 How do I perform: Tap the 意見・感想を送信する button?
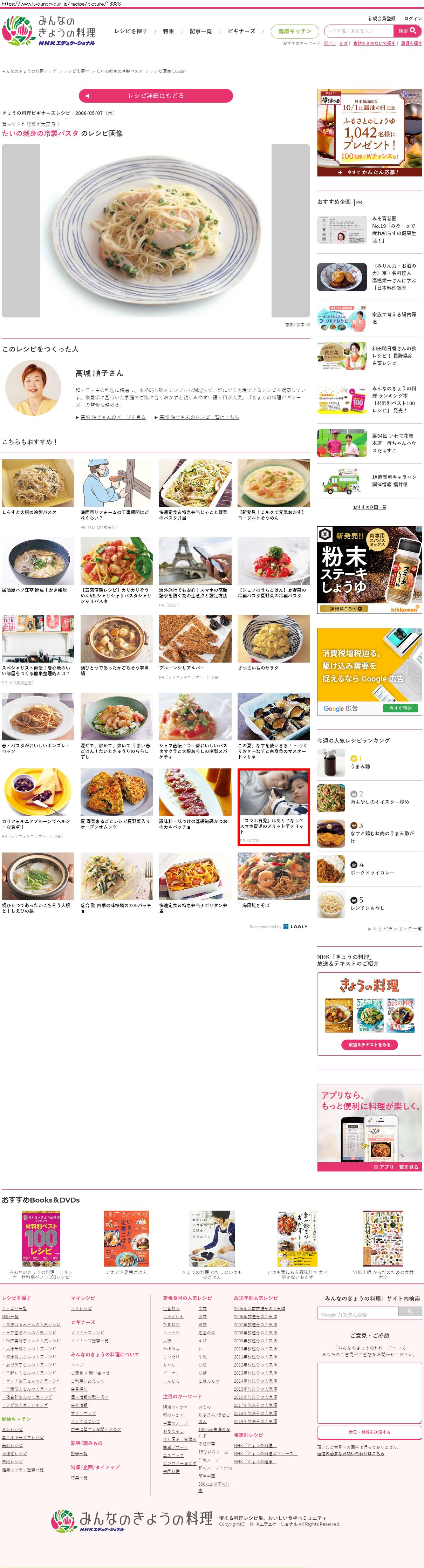click(x=369, y=1432)
